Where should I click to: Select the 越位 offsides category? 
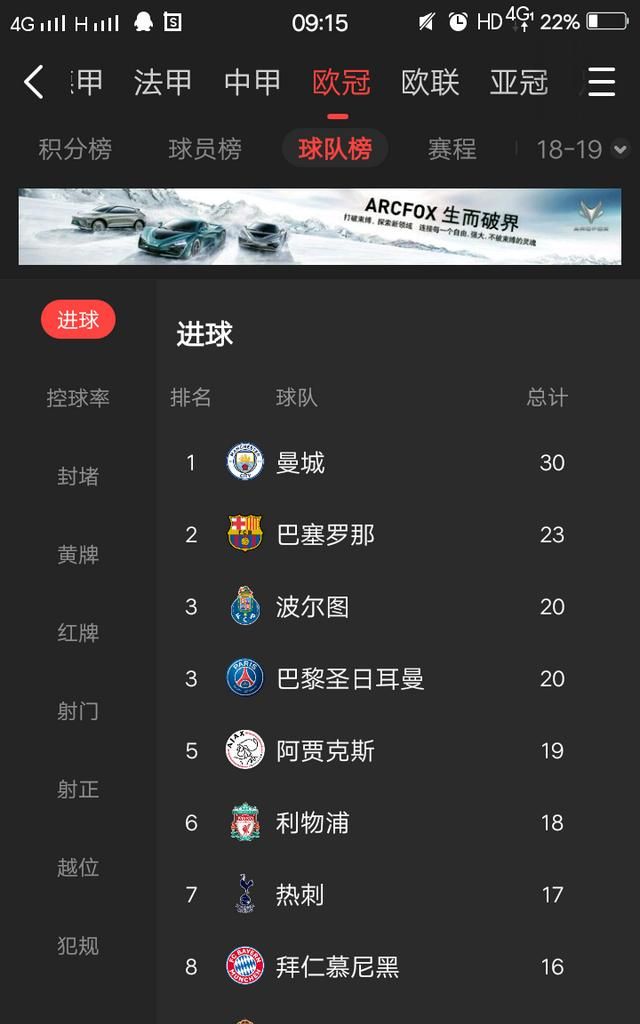coord(78,867)
